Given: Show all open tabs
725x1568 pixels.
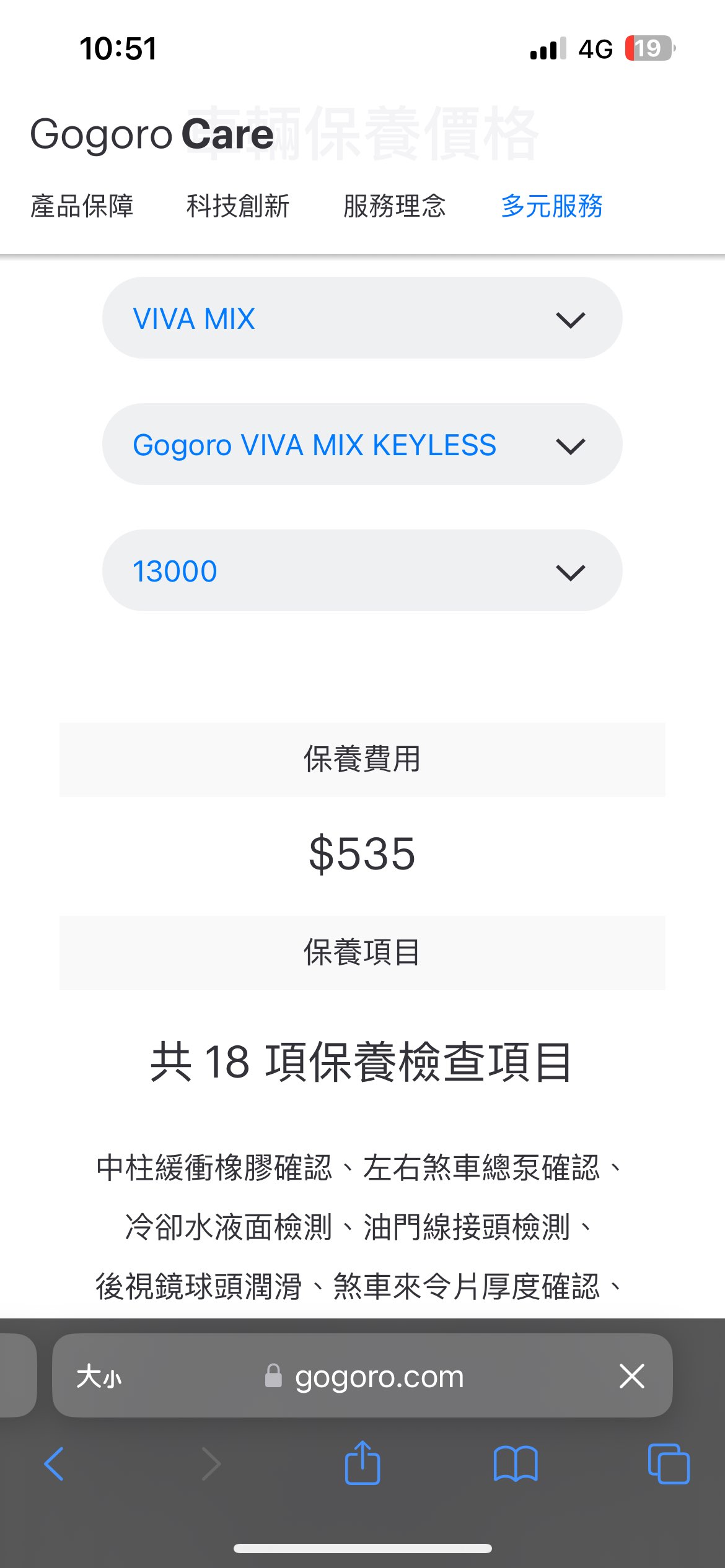Looking at the screenshot, I should 668,1464.
